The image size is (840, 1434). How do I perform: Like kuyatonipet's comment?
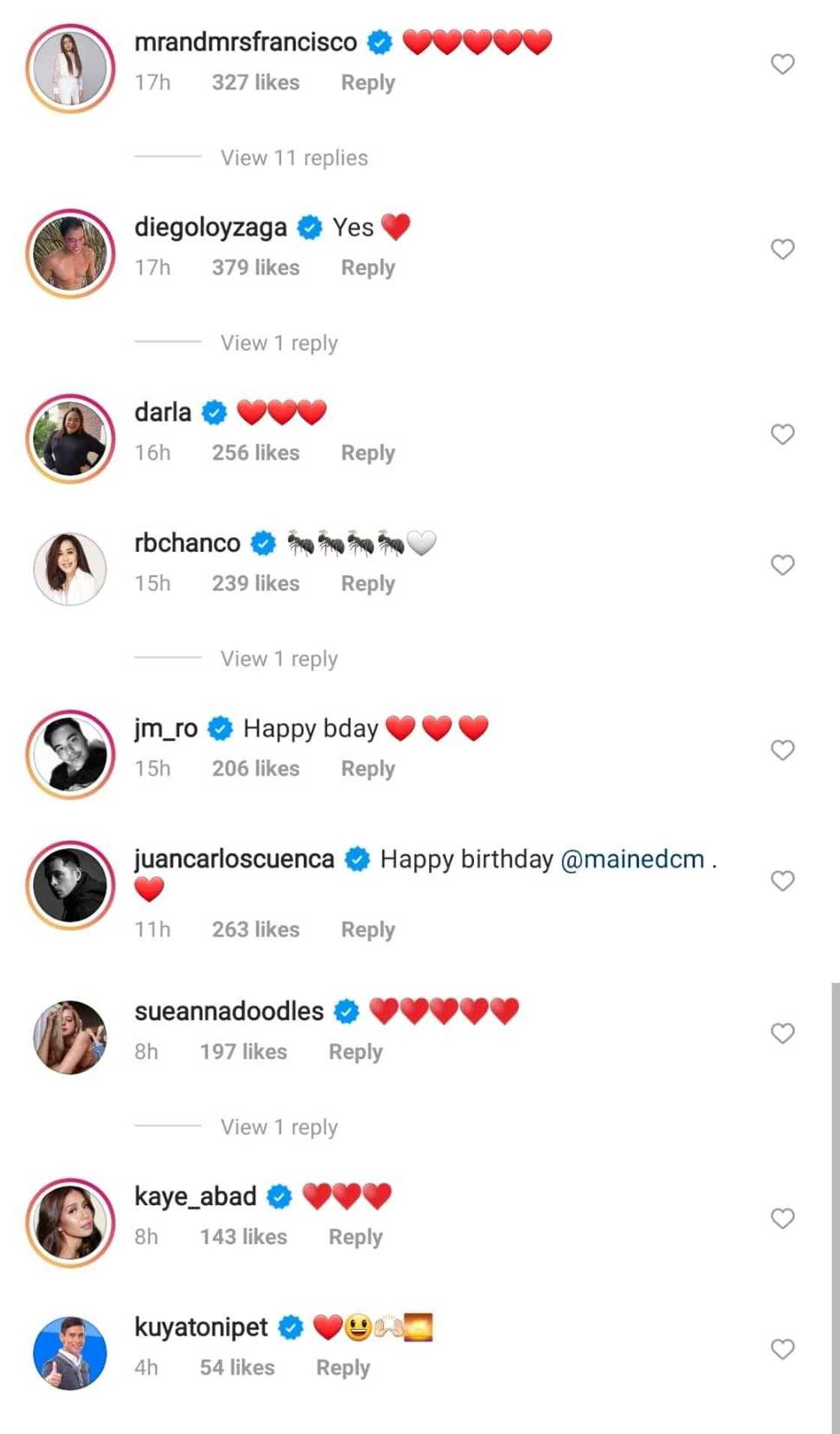[782, 1350]
